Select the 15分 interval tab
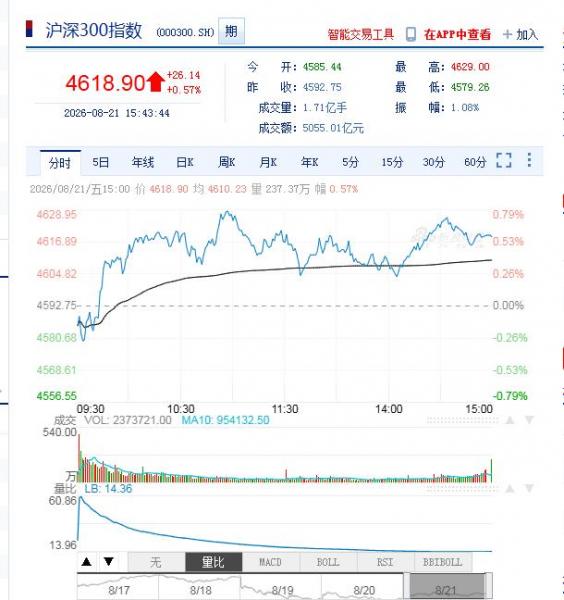 (392, 162)
